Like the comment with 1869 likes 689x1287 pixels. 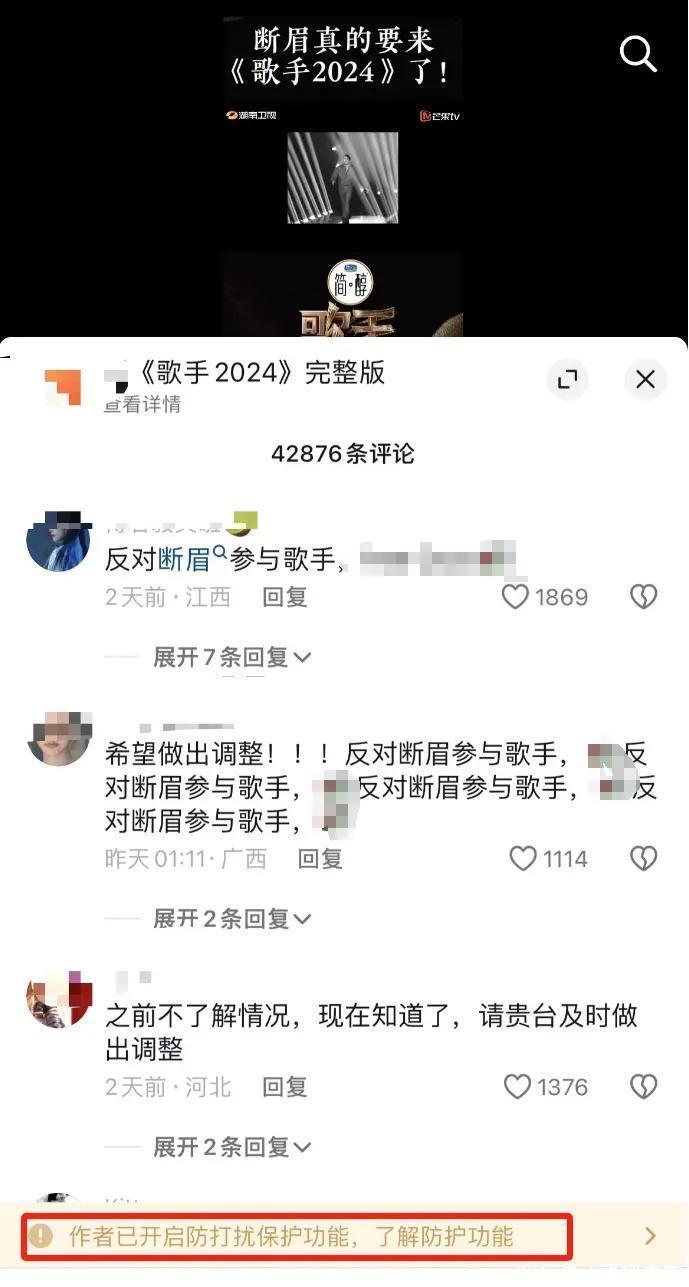pos(515,597)
